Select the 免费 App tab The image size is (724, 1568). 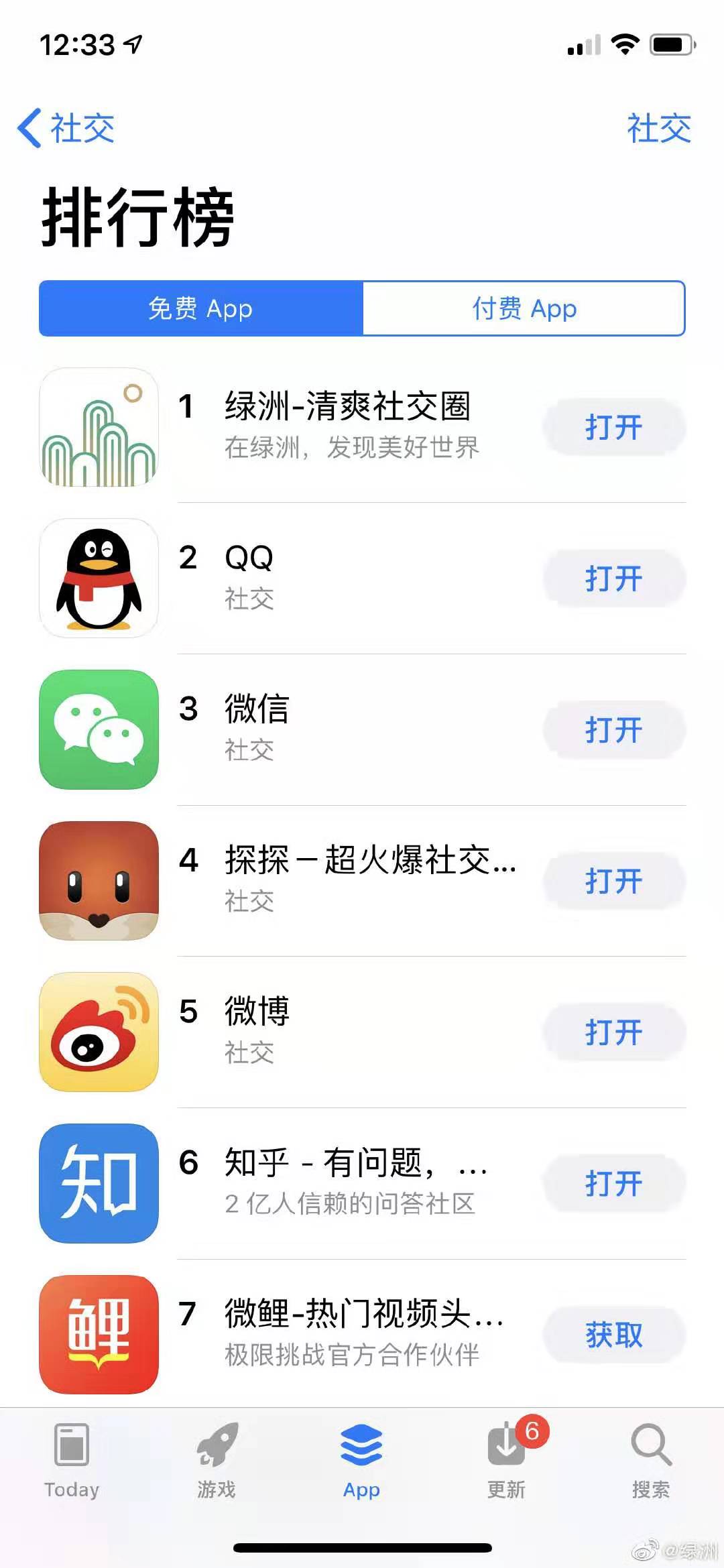click(200, 308)
